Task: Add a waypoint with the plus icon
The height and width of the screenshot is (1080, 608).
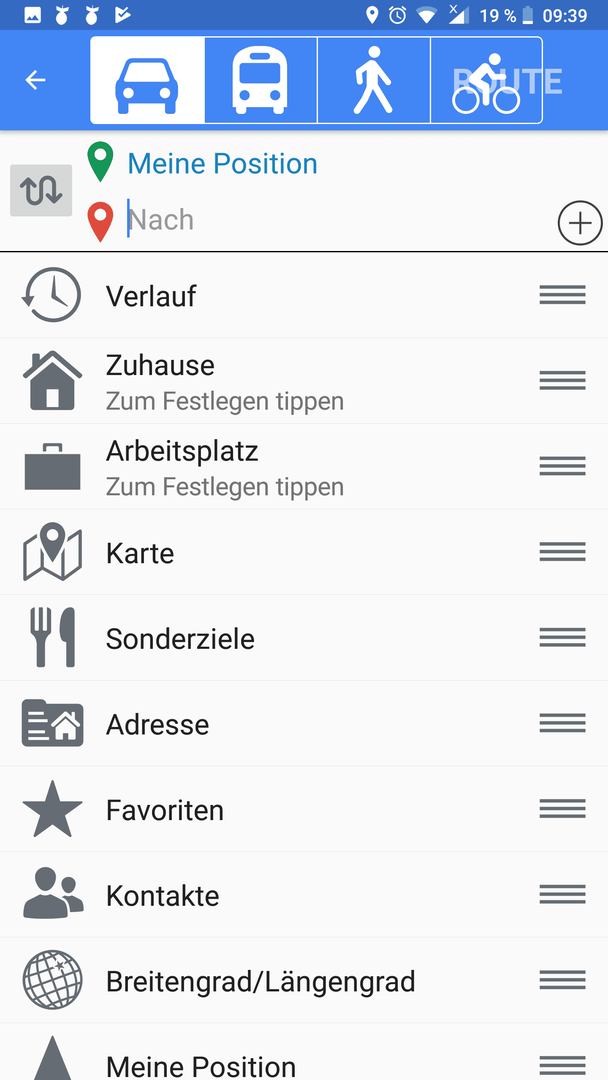Action: click(x=580, y=222)
